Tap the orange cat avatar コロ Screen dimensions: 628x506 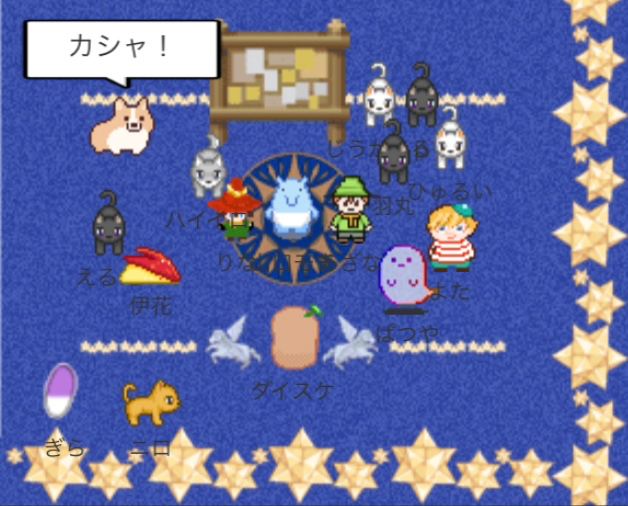click(x=150, y=403)
